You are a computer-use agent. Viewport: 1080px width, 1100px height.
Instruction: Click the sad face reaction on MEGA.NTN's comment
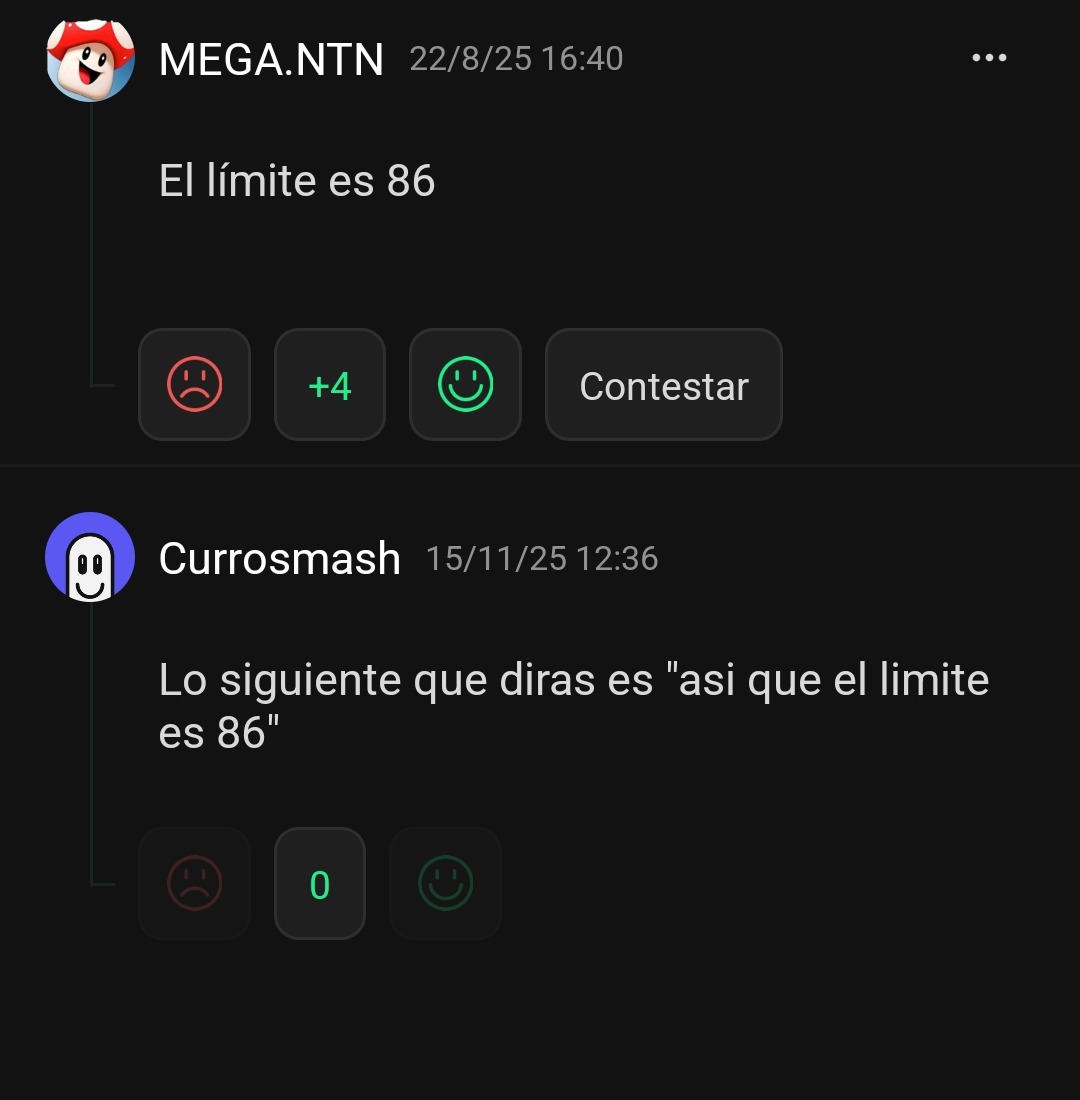point(194,384)
